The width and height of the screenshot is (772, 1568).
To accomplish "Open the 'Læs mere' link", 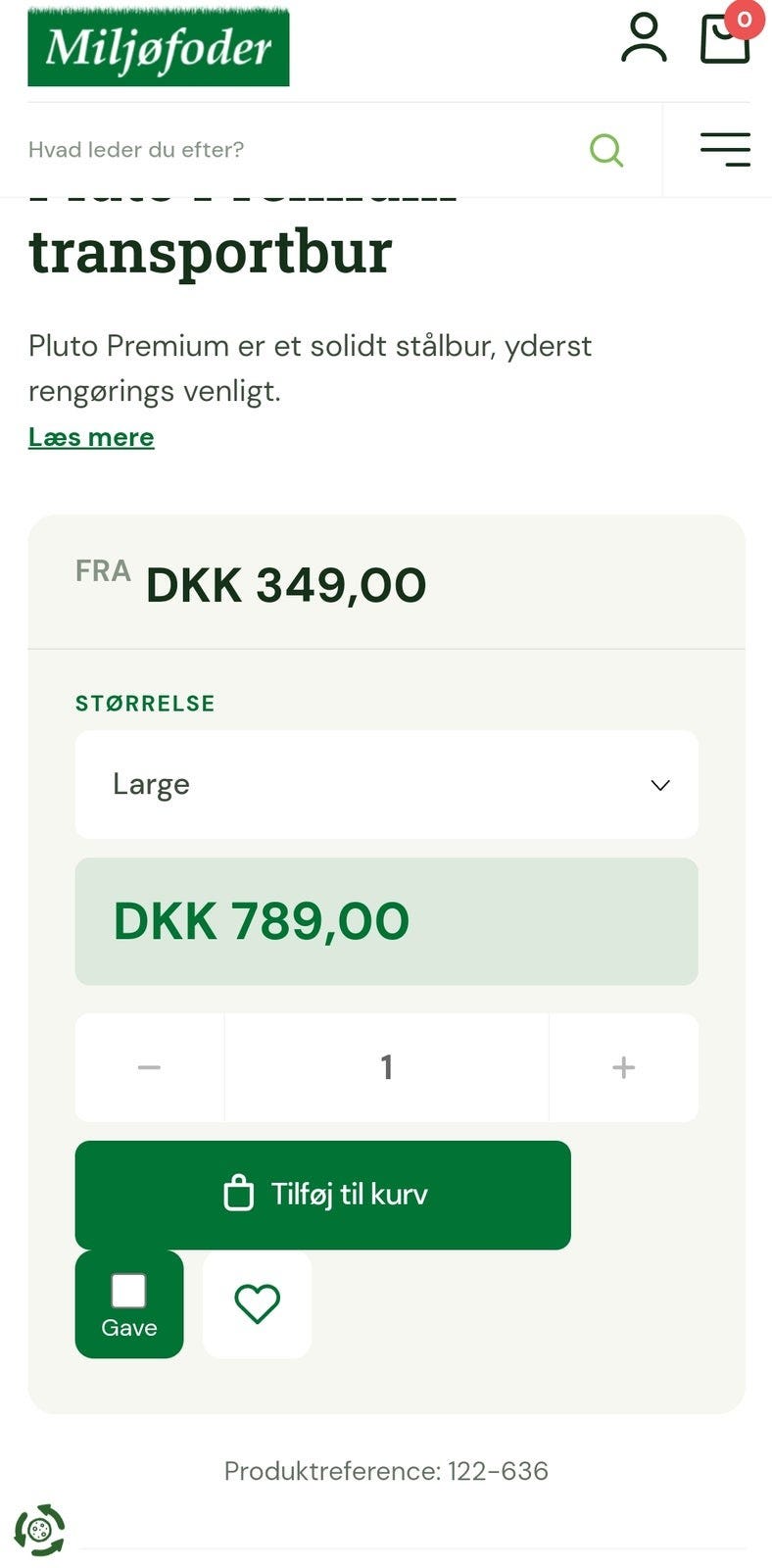I will [91, 437].
